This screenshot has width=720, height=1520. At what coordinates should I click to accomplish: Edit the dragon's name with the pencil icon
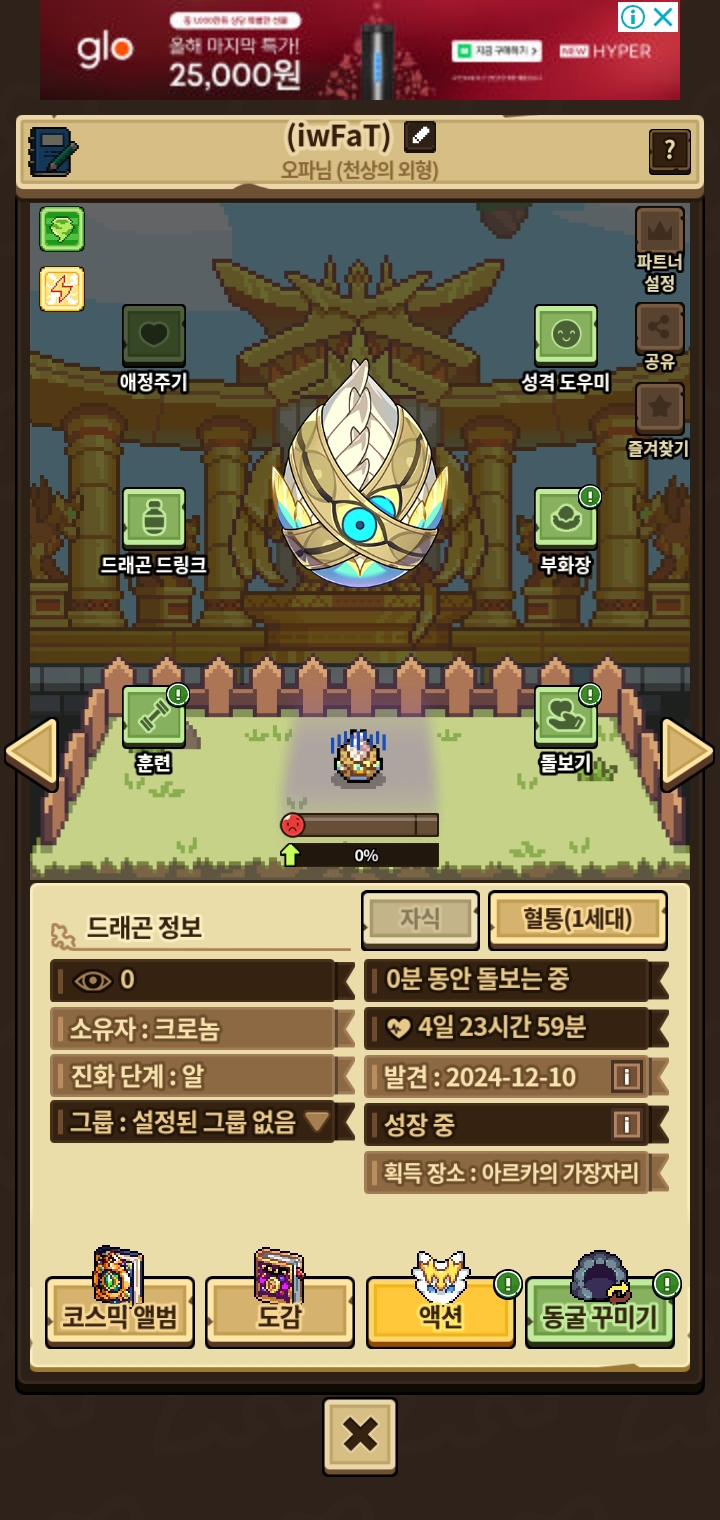pyautogui.click(x=420, y=135)
